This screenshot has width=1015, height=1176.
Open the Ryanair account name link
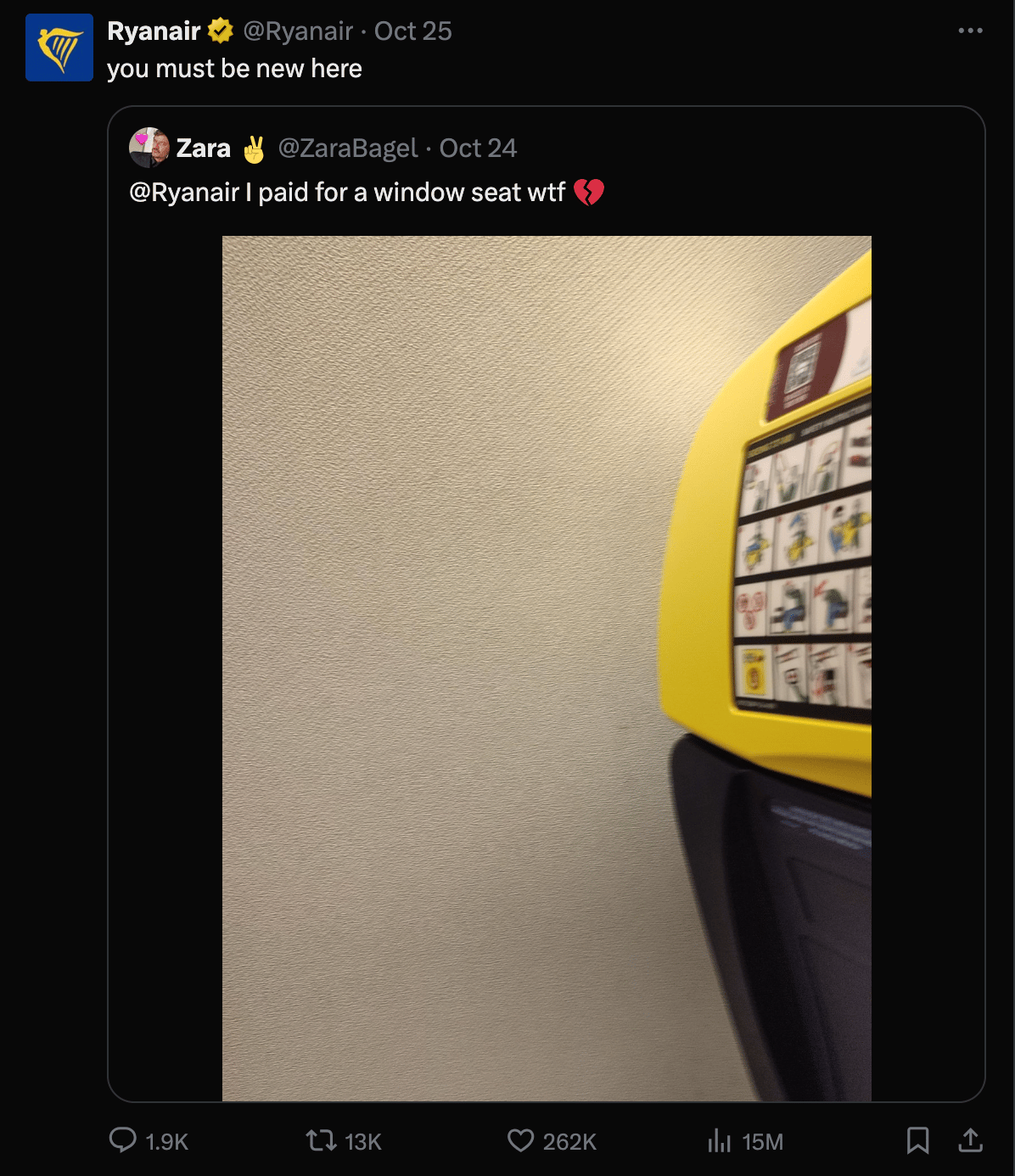point(154,31)
